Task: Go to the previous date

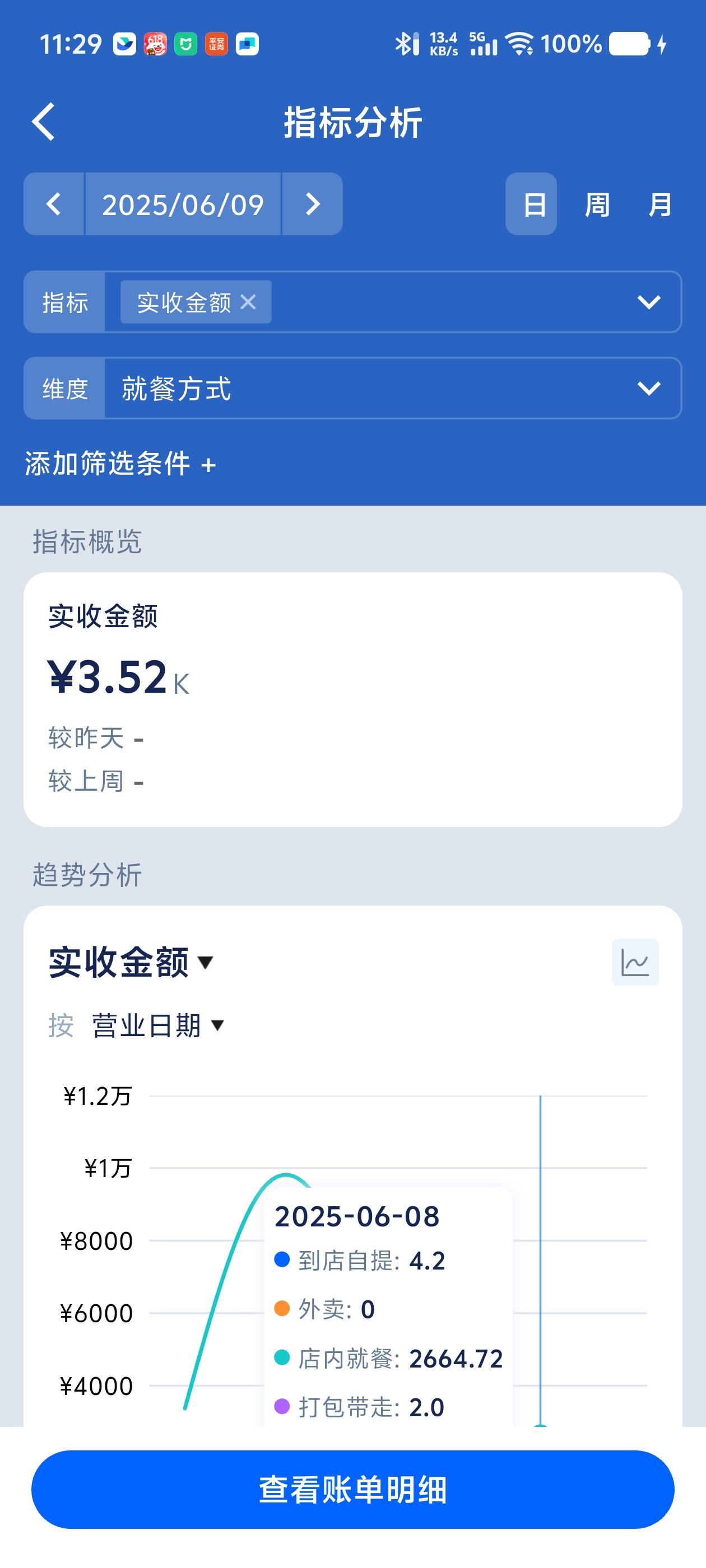Action: (54, 204)
